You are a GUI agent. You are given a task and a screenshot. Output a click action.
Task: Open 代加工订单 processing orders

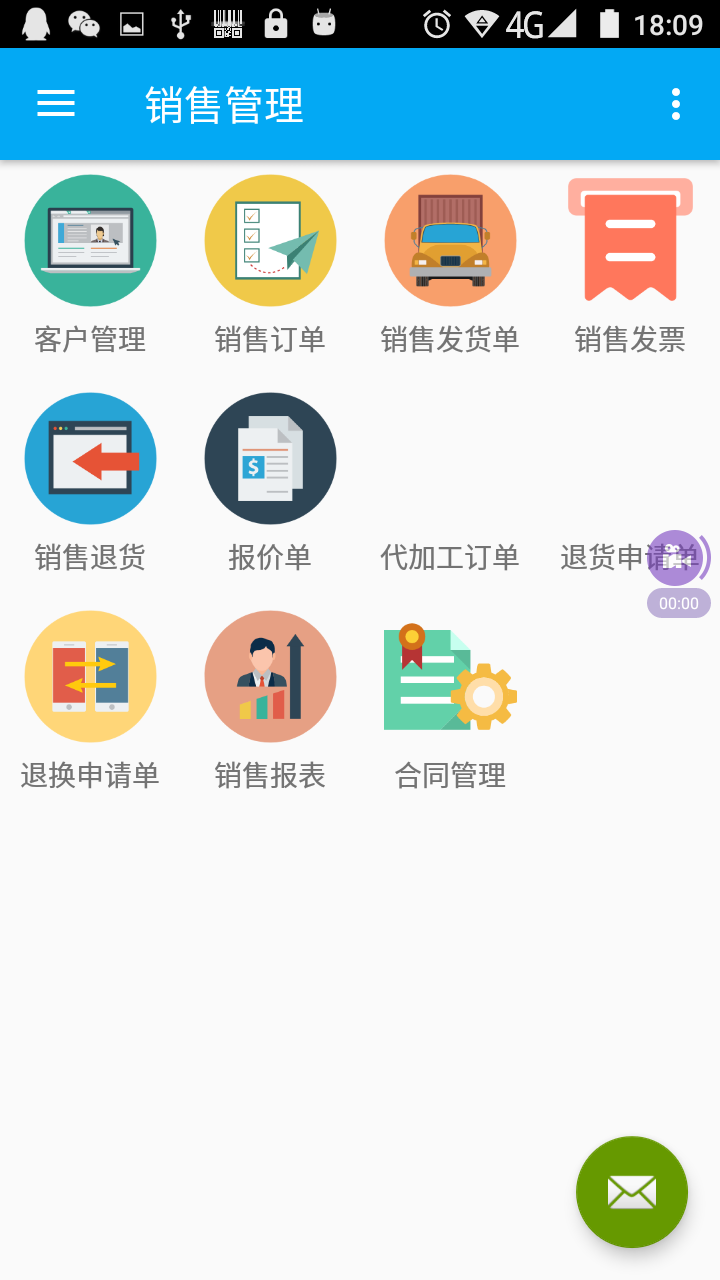[x=450, y=557]
